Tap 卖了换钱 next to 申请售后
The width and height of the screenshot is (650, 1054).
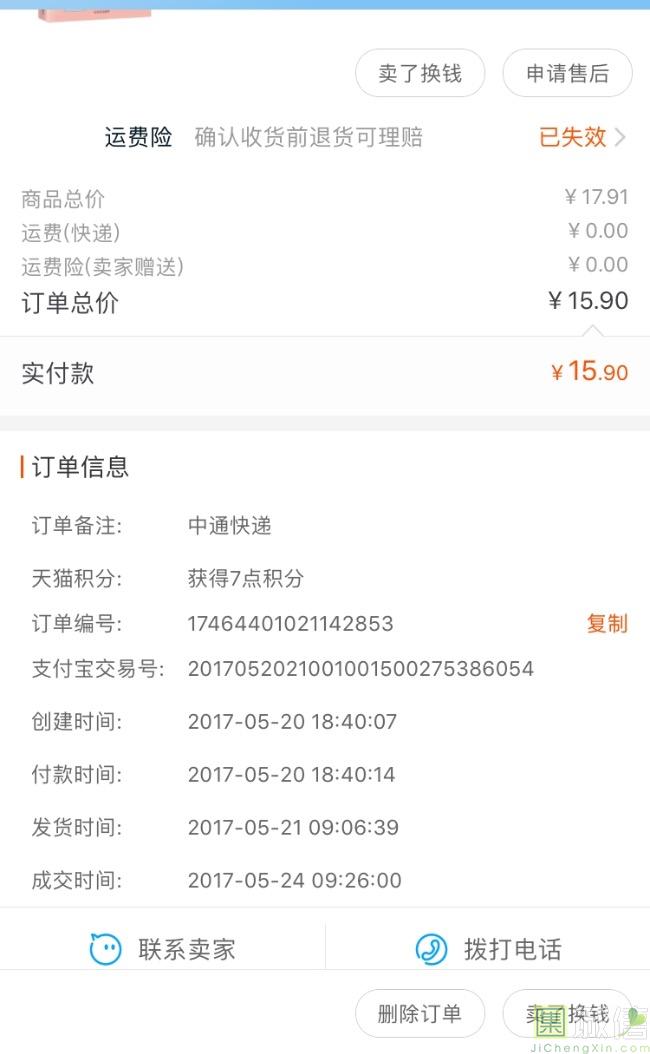tap(420, 74)
